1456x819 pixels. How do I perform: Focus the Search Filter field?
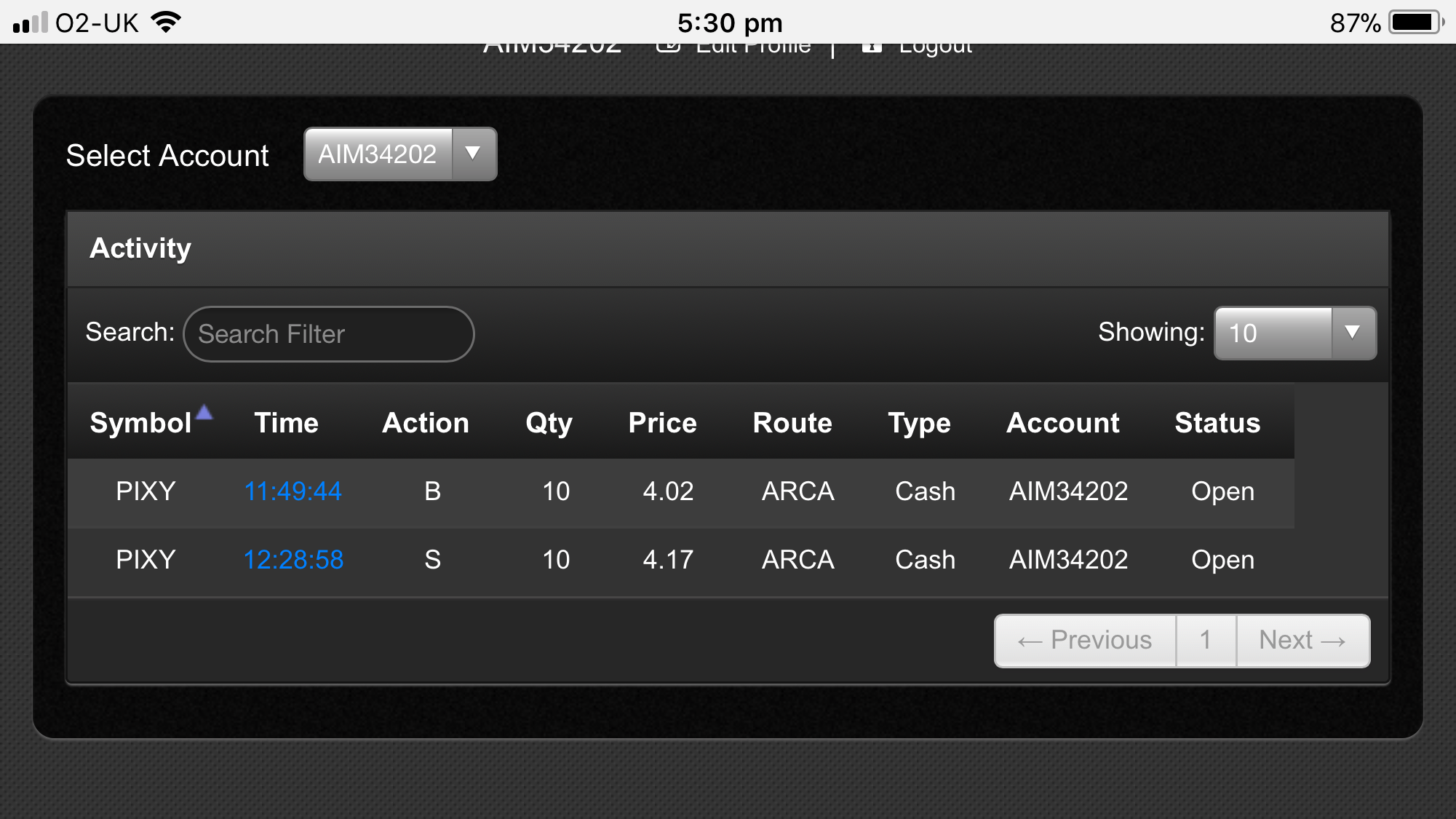329,334
